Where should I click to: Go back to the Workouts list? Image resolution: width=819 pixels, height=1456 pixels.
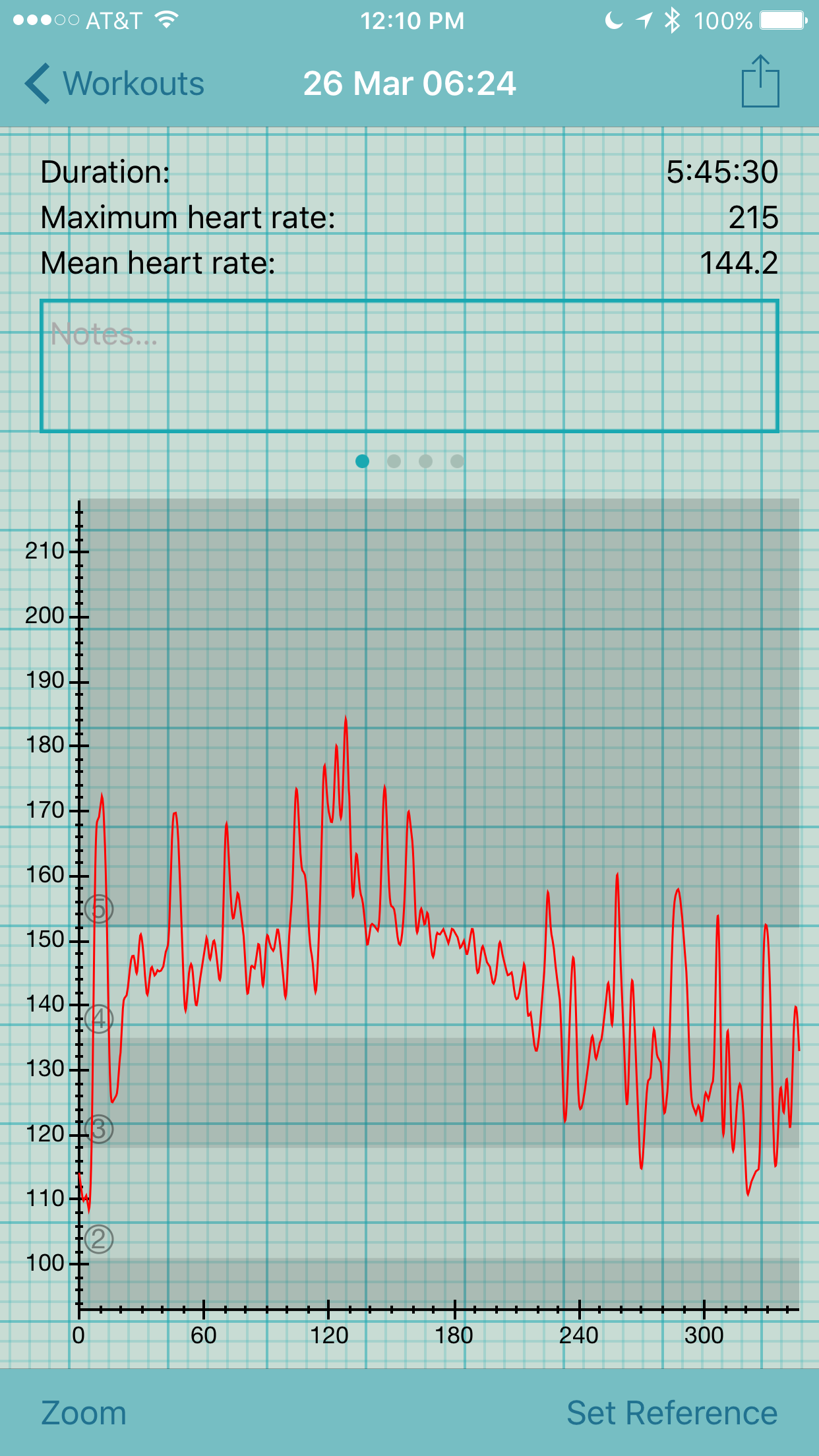pyautogui.click(x=115, y=84)
